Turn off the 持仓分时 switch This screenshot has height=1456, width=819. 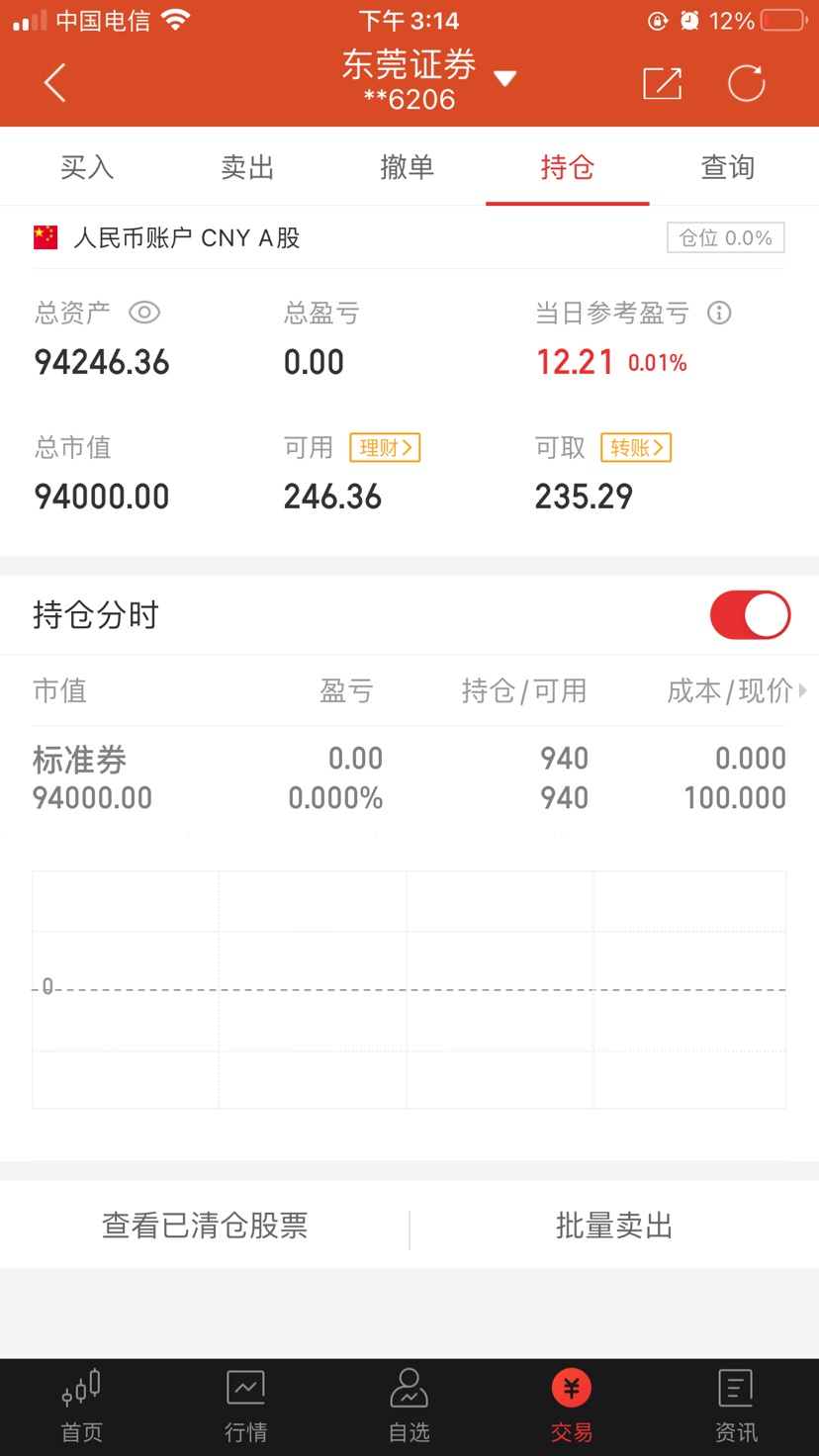pyautogui.click(x=750, y=615)
